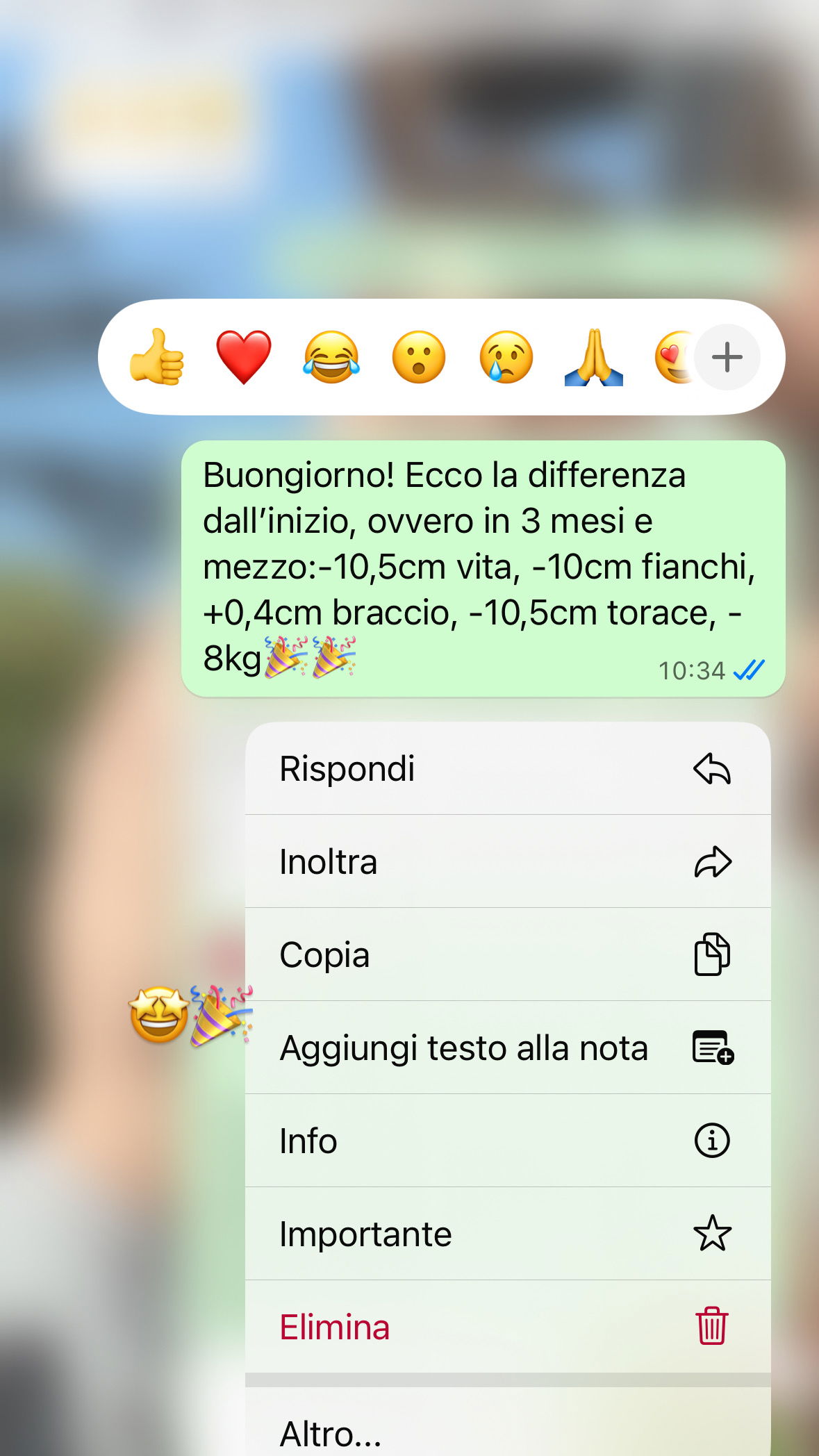Screen dimensions: 819x1456
Task: React with the laughing tears emoji
Action: pyautogui.click(x=331, y=357)
